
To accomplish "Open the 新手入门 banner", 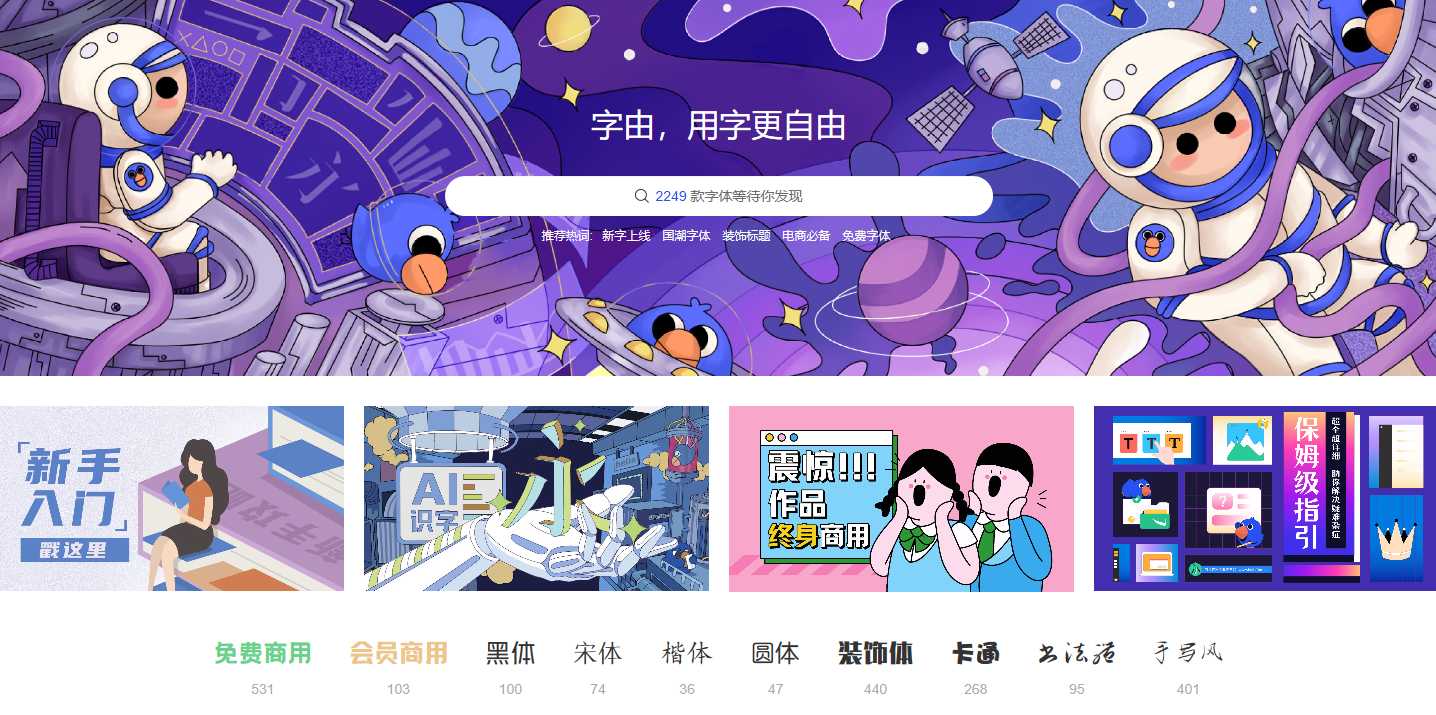I will (x=172, y=498).
